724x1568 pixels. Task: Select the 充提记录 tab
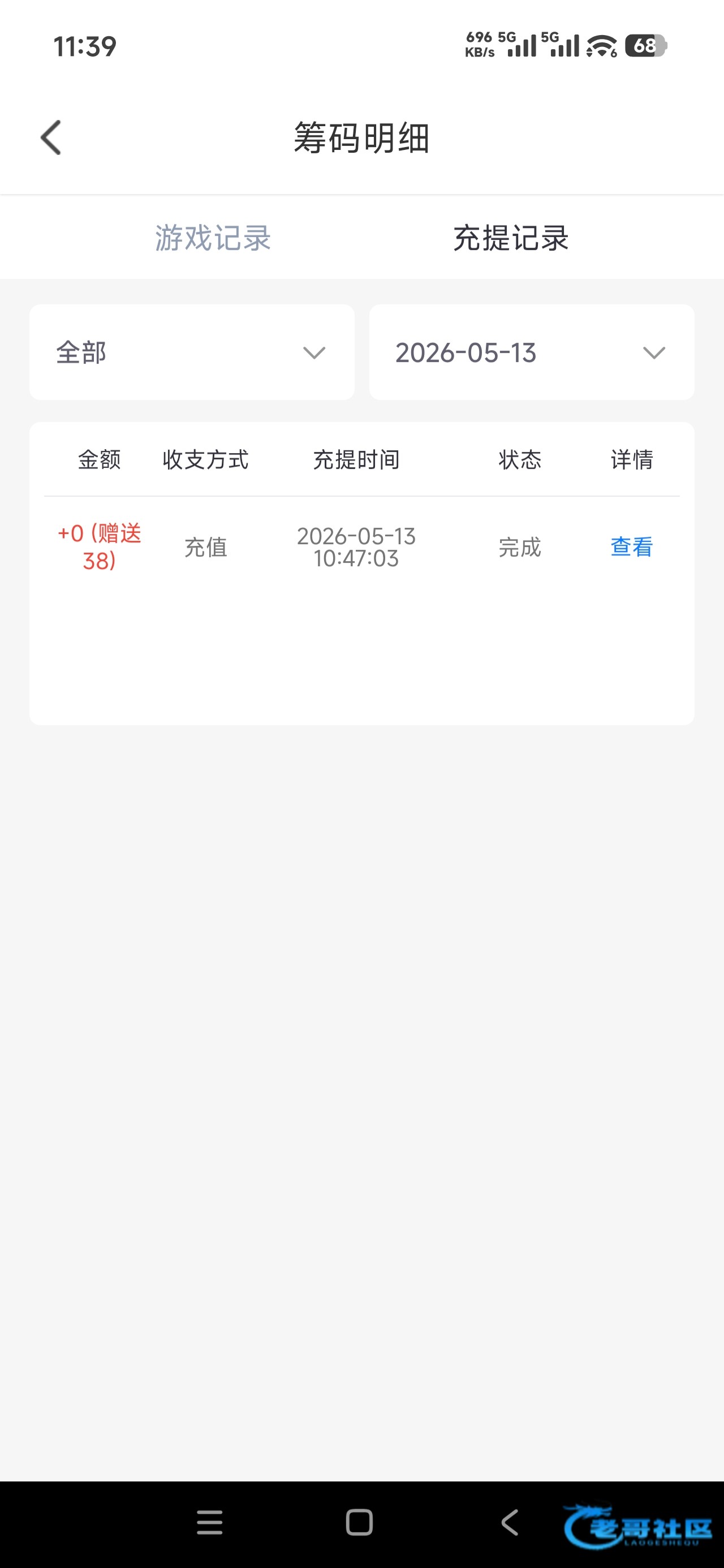[511, 238]
